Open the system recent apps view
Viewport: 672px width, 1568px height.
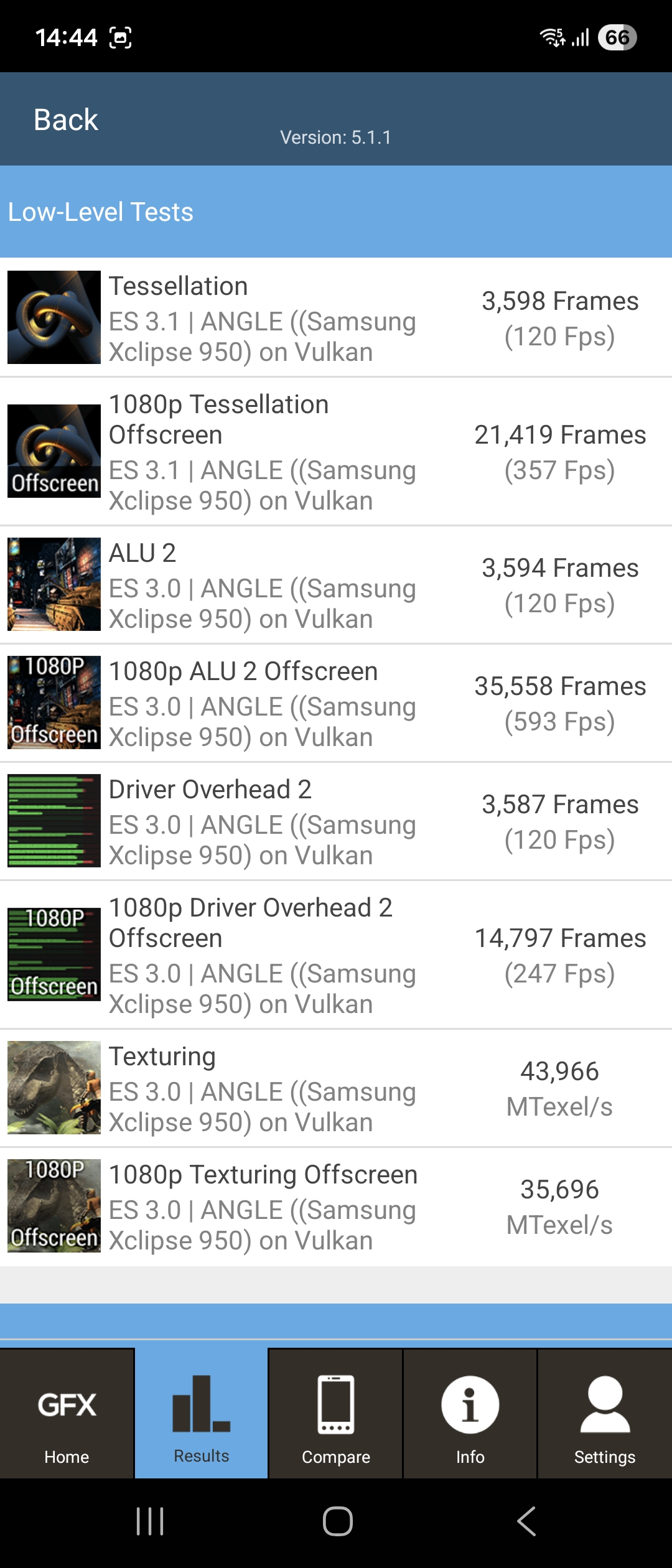coord(150,1521)
